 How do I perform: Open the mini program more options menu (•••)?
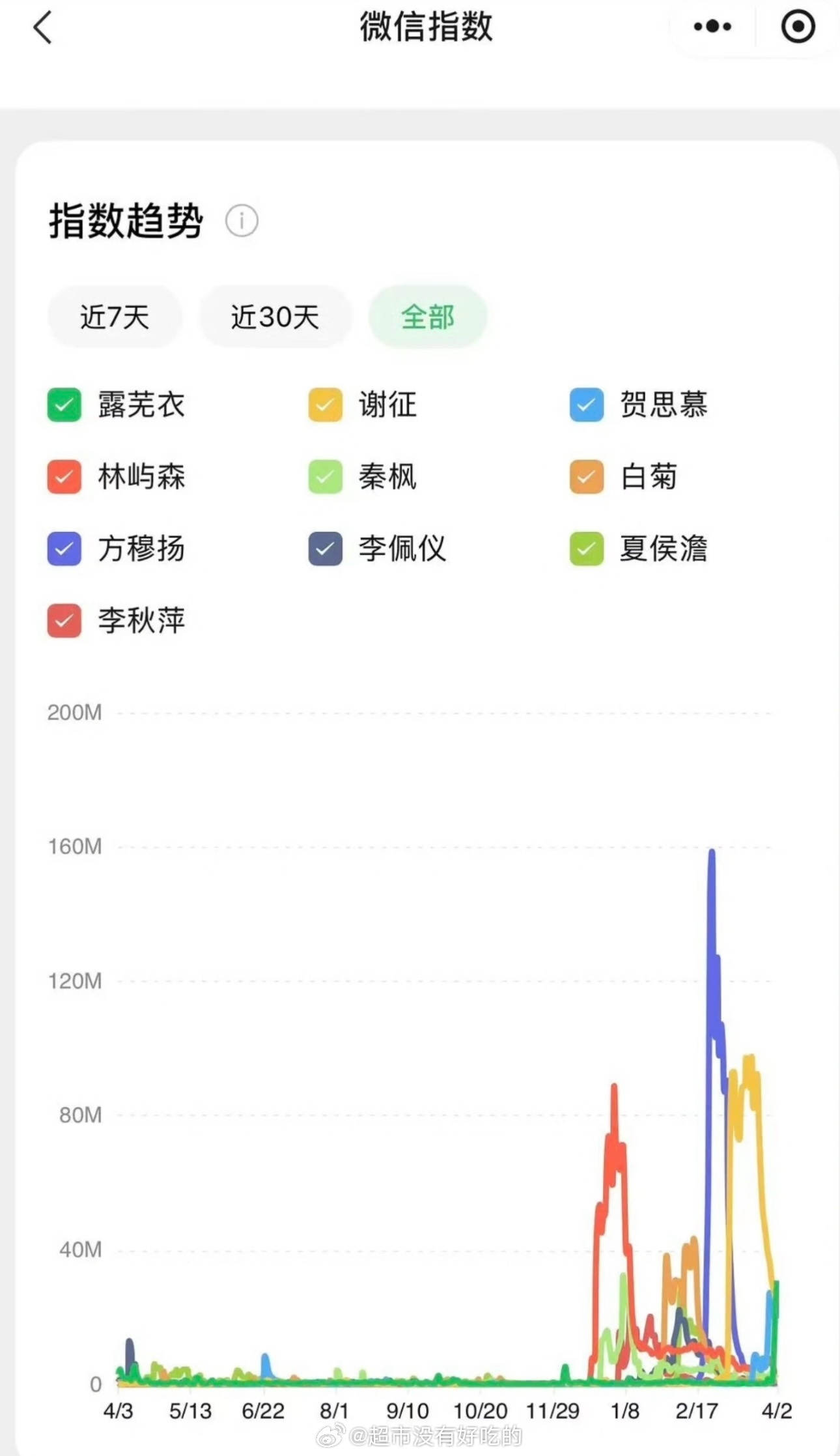[x=711, y=27]
